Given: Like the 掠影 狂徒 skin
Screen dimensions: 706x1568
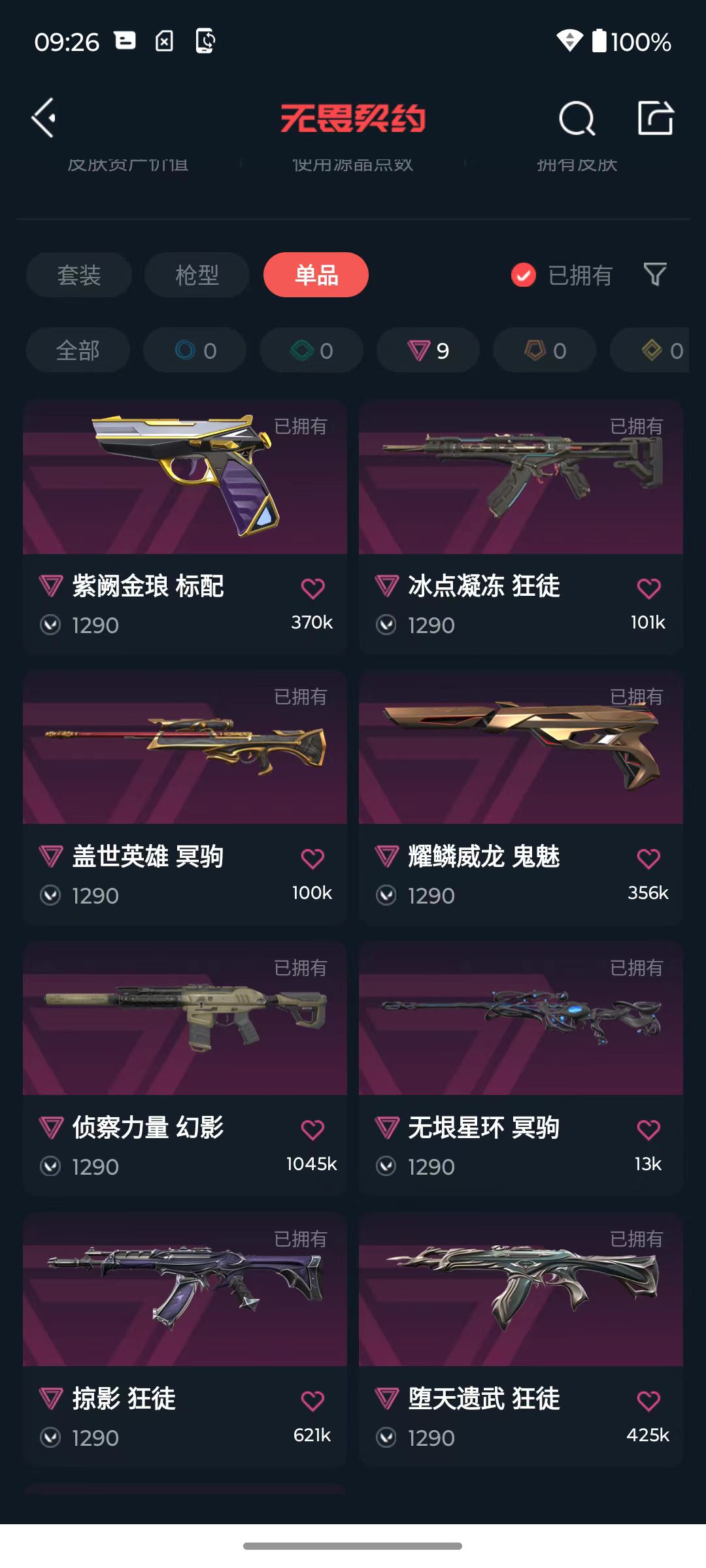Looking at the screenshot, I should (x=312, y=1401).
